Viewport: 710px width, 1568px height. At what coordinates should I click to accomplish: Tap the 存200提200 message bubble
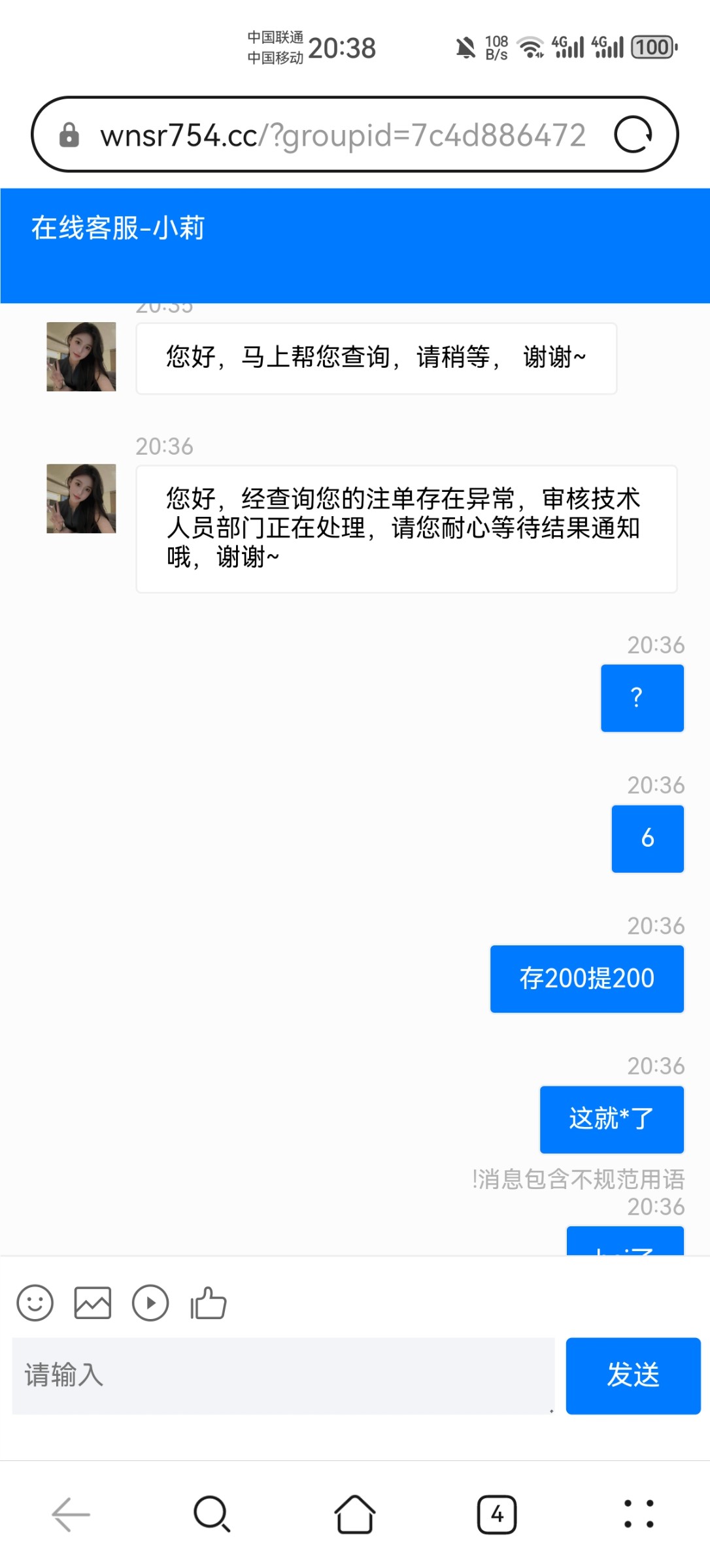[586, 978]
